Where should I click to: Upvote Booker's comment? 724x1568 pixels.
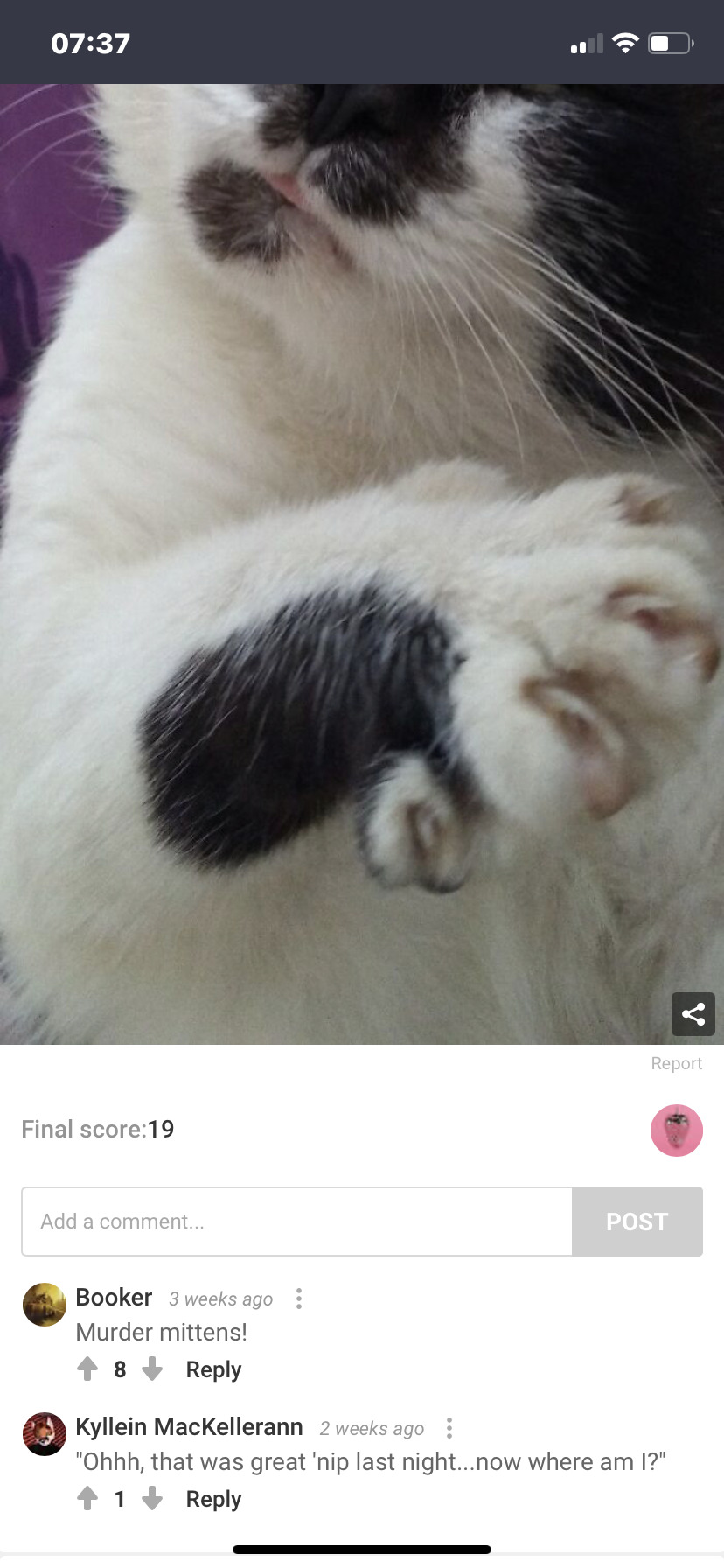point(87,1368)
